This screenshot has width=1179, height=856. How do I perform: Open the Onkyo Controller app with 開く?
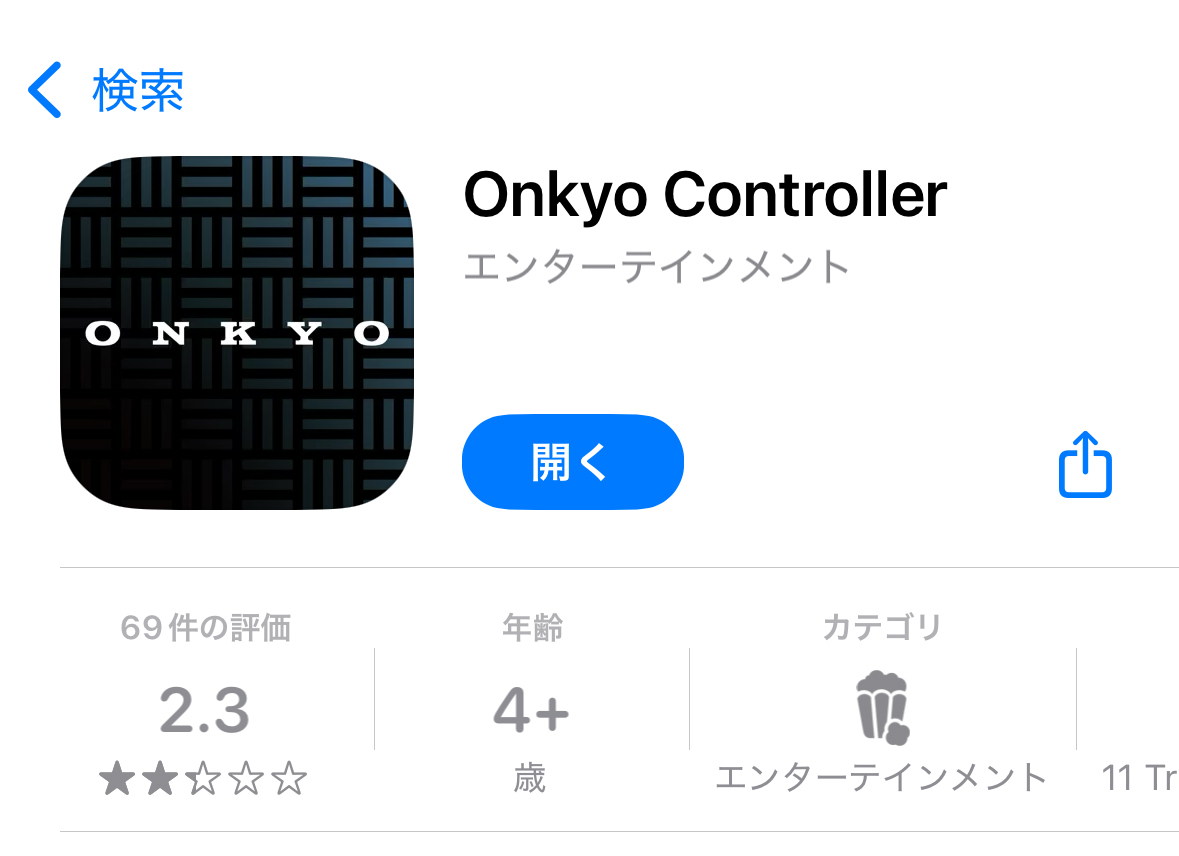pyautogui.click(x=572, y=462)
